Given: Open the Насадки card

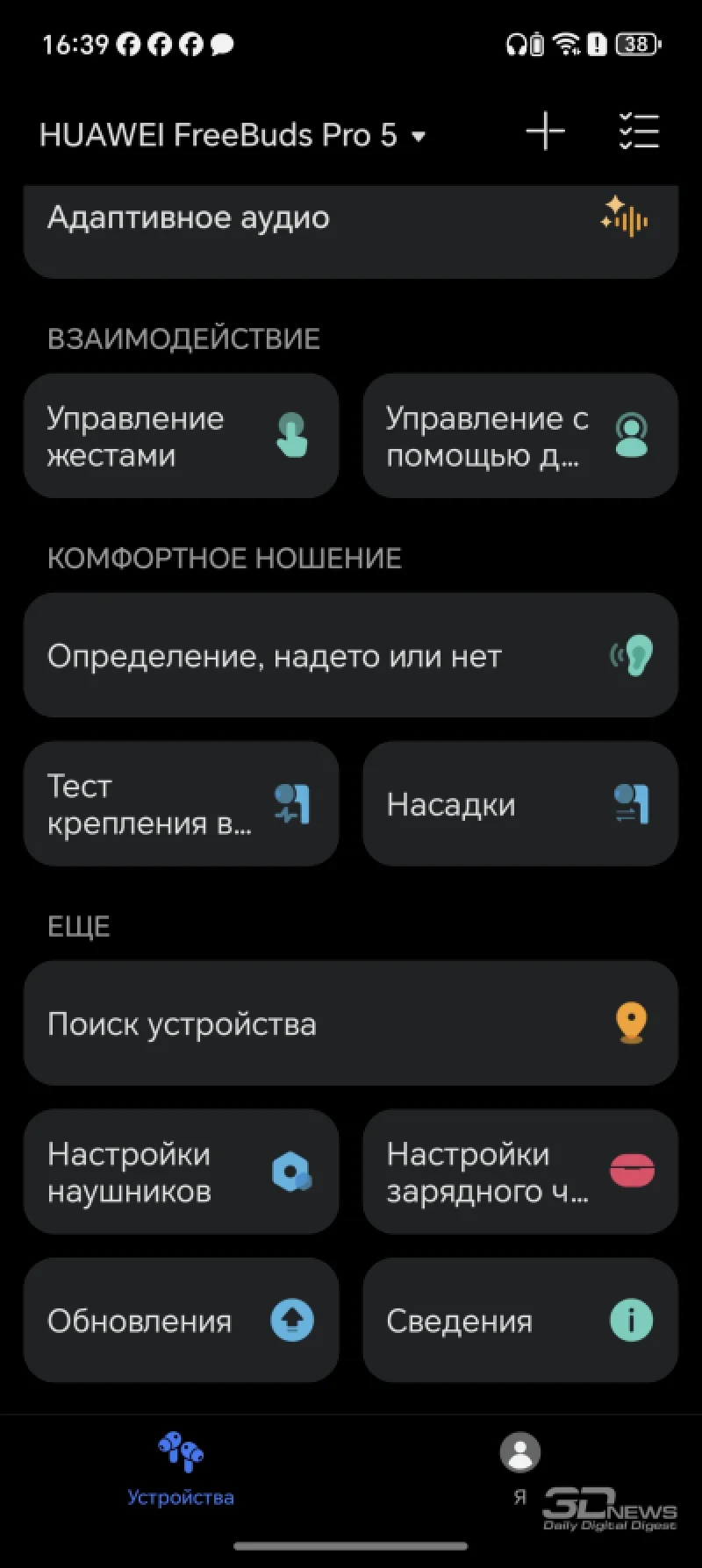Looking at the screenshot, I should click(519, 803).
